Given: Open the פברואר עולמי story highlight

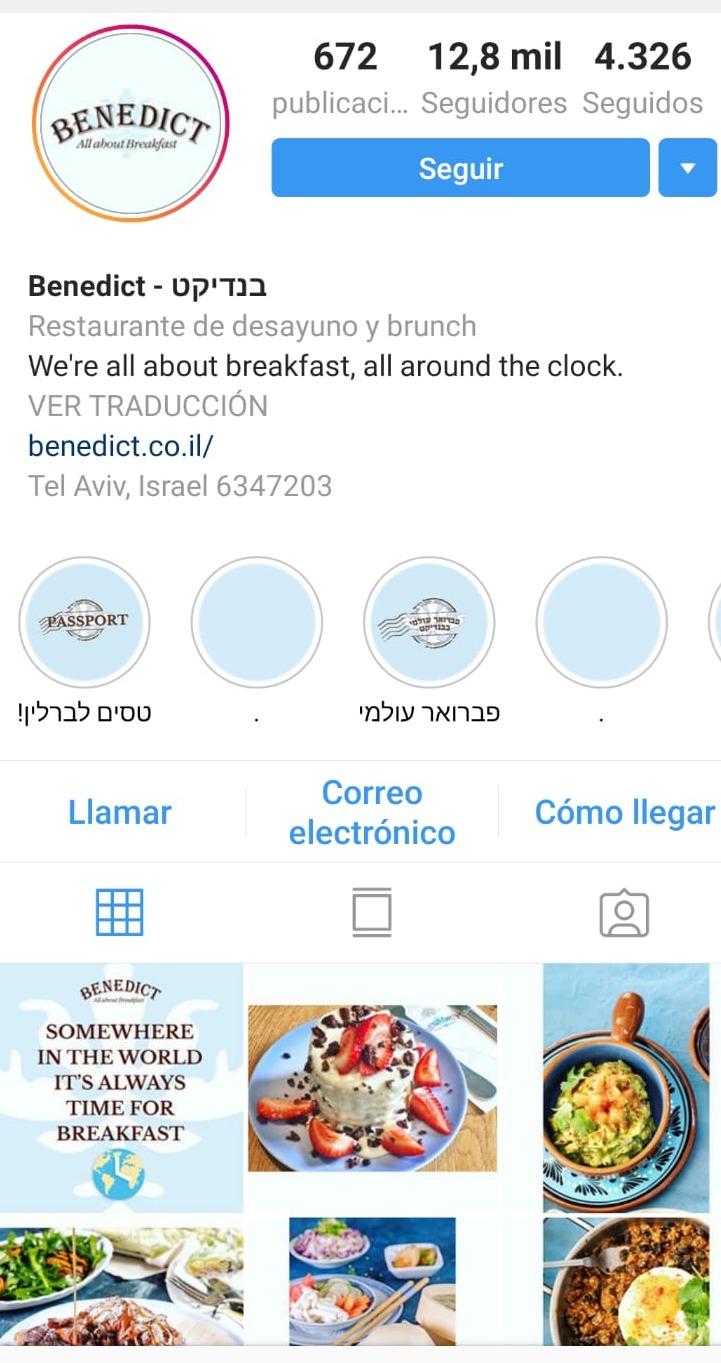Looking at the screenshot, I should [429, 622].
